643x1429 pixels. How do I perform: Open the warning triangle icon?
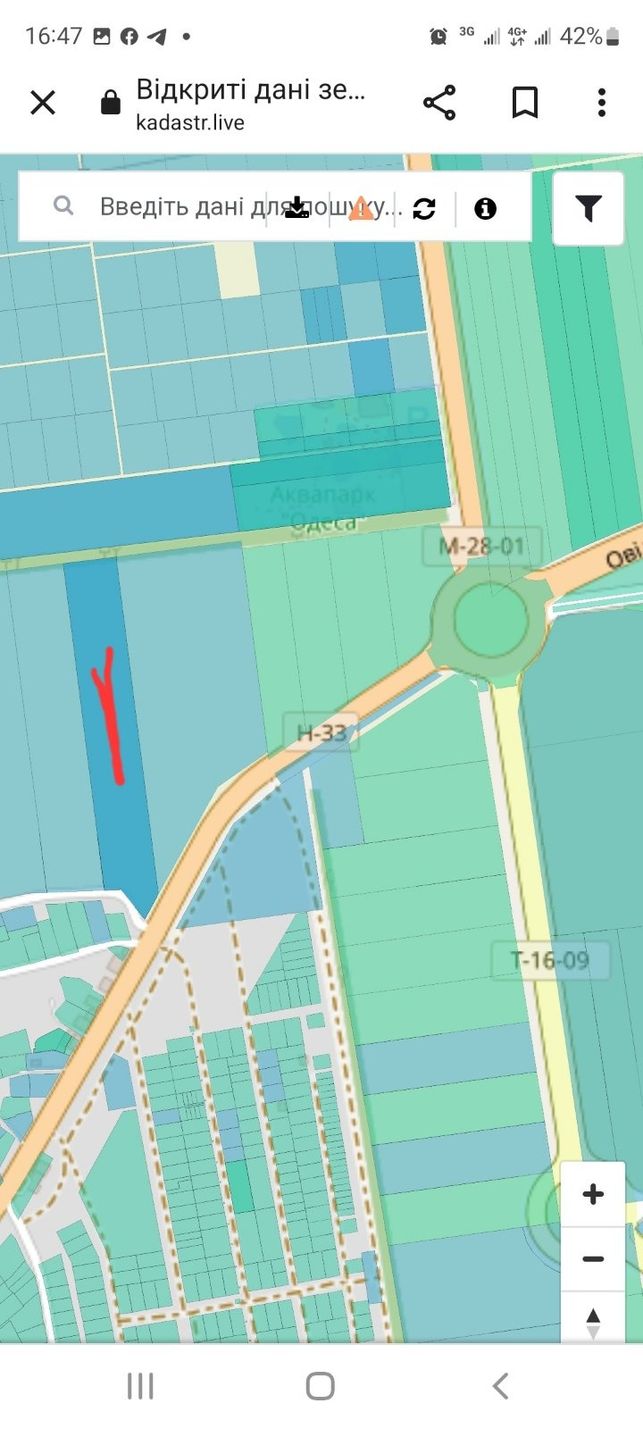(x=361, y=208)
